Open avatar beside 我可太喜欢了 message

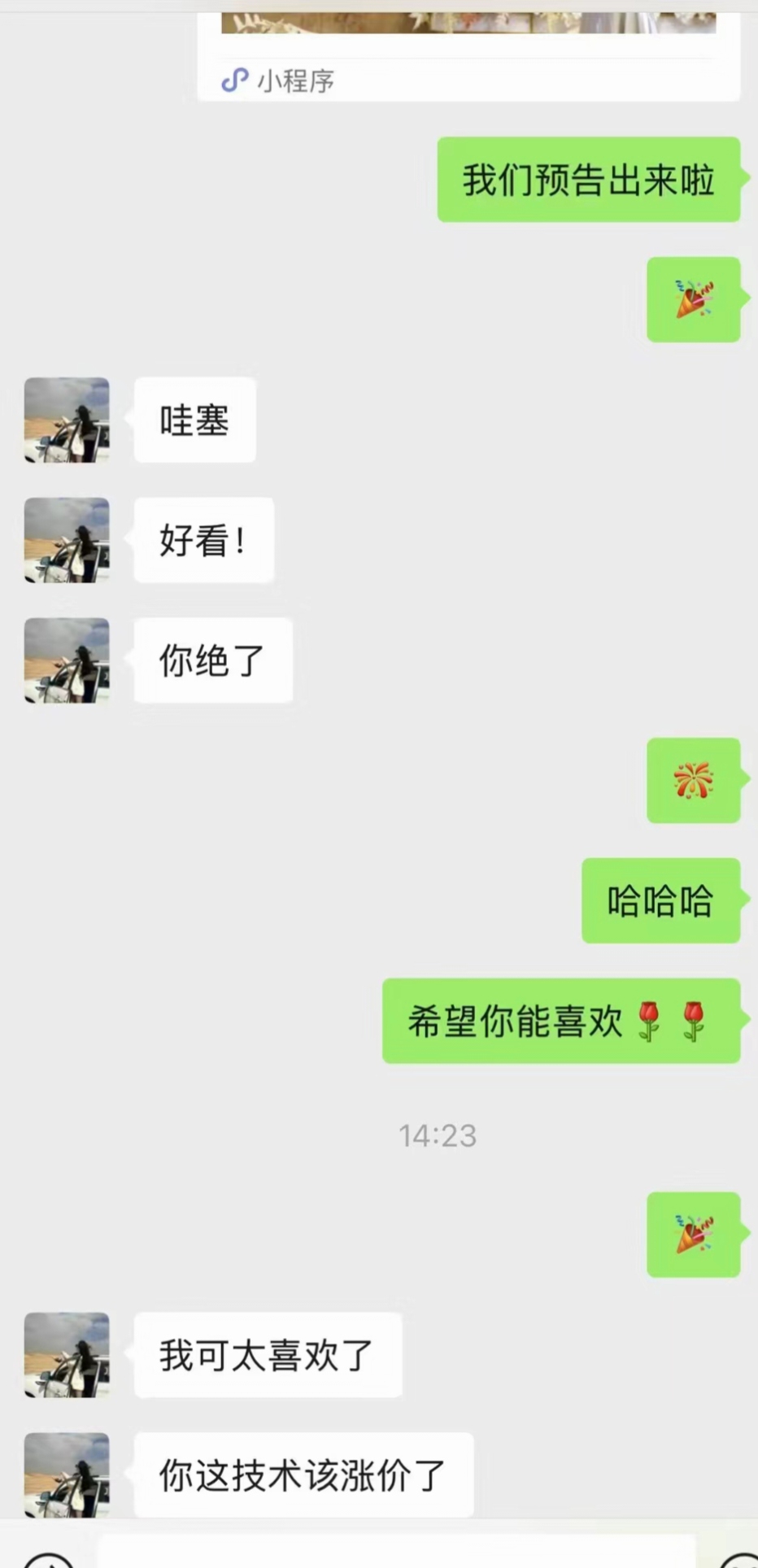tap(67, 1355)
